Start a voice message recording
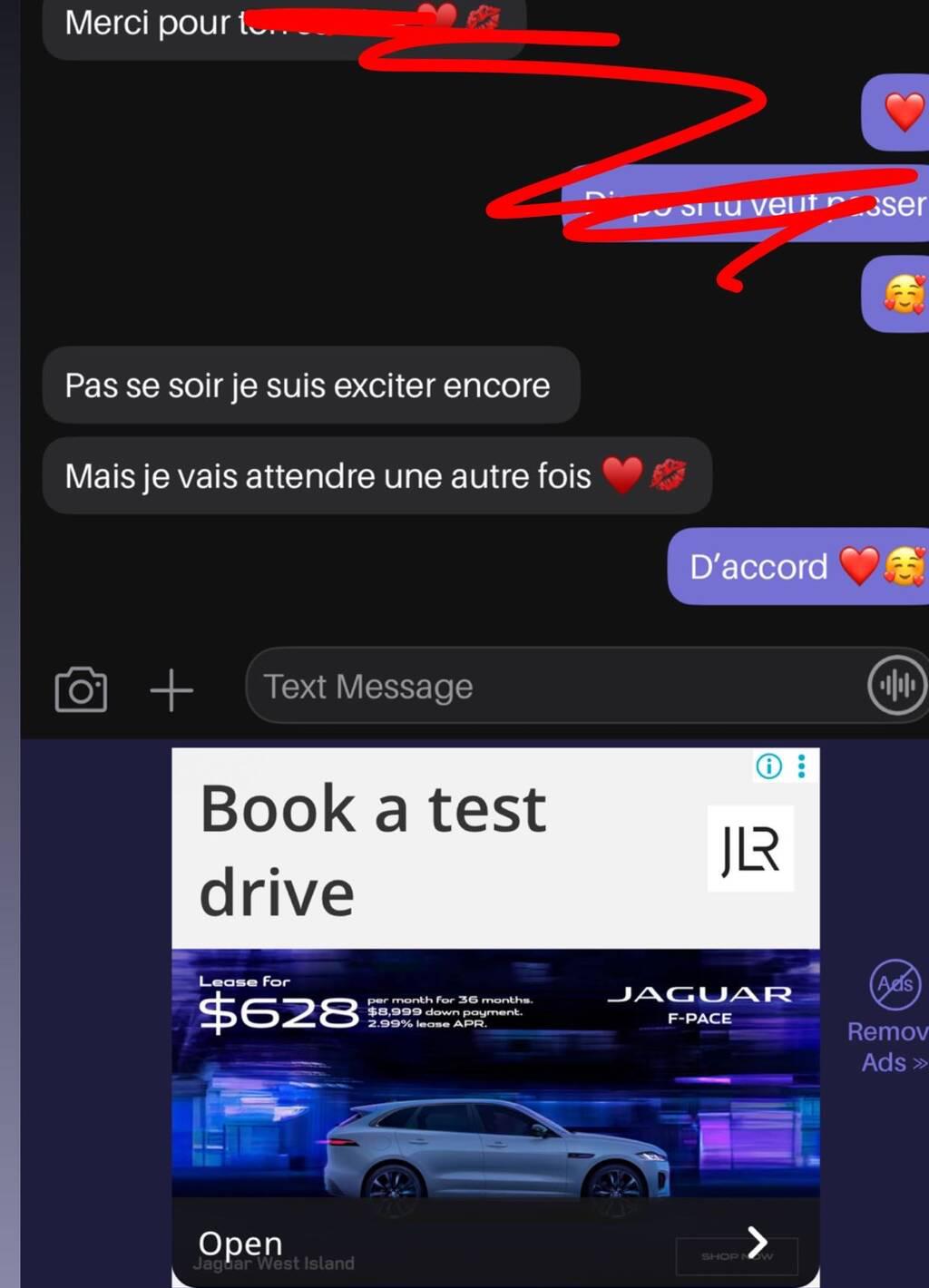 (x=896, y=686)
